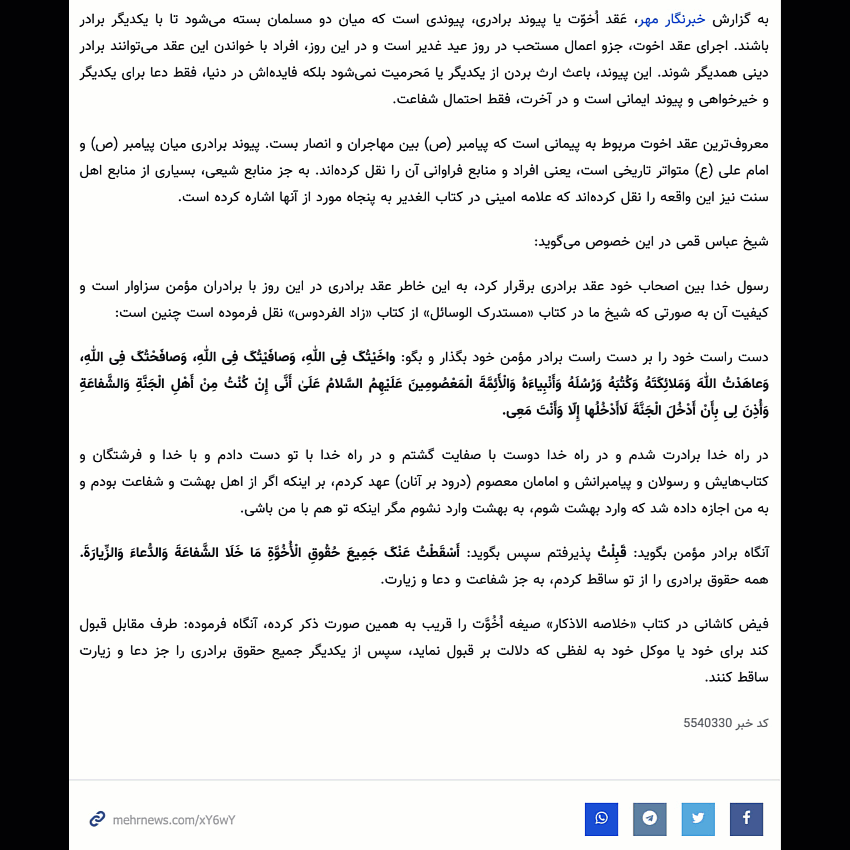The image size is (850, 850).
Task: Open the خبرنگار مهر link
Action: point(671,20)
